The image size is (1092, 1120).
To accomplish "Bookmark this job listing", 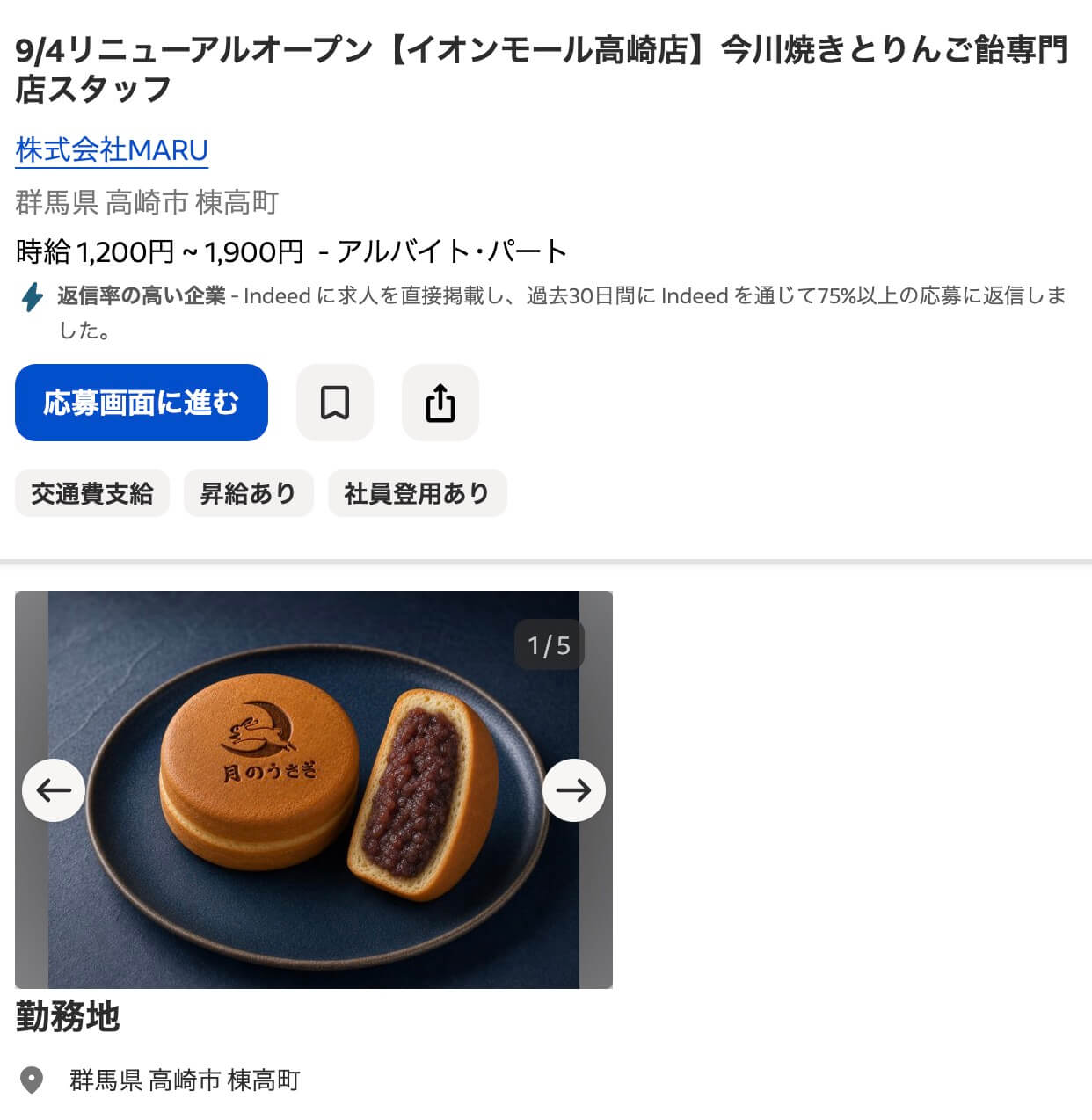I will (335, 403).
